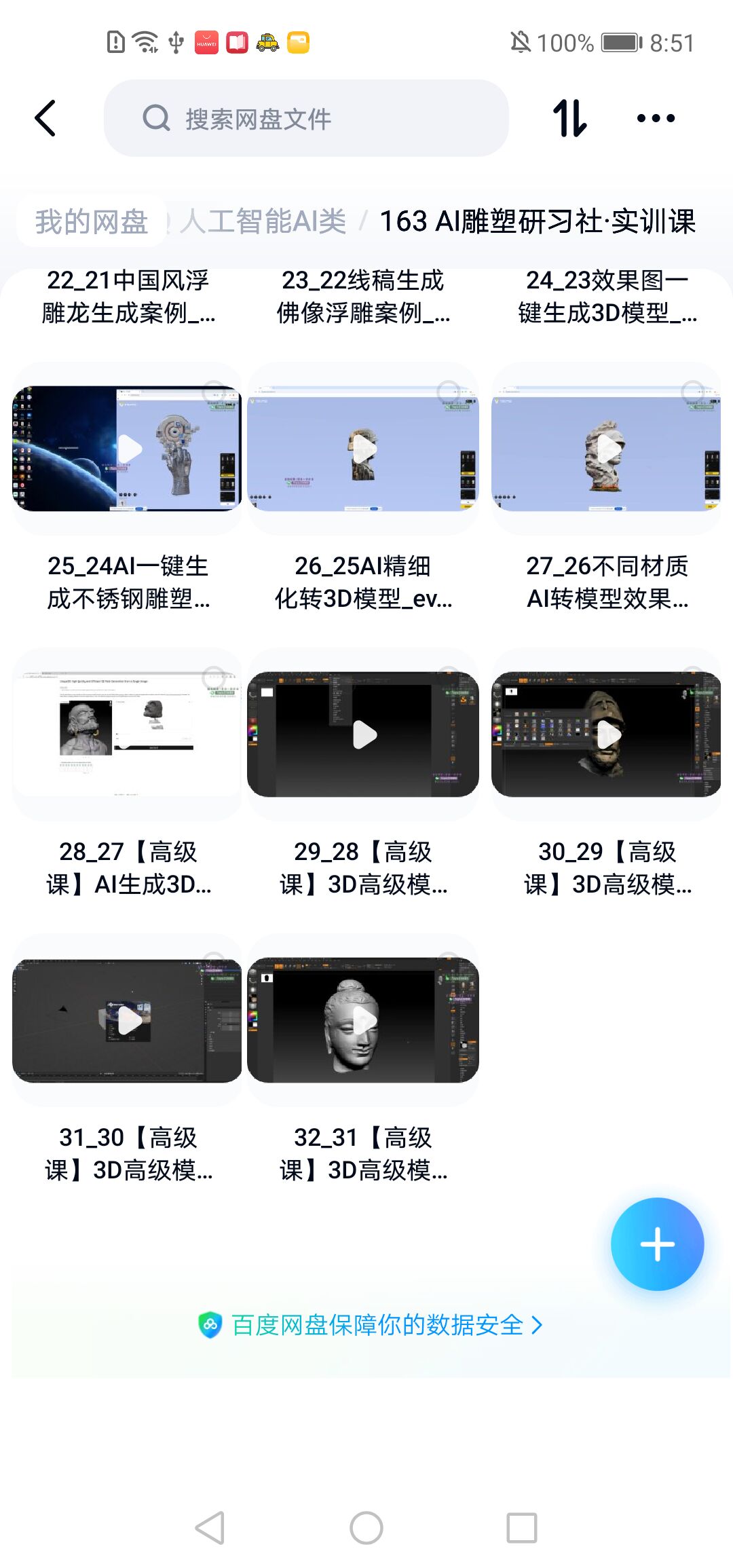Open the sort order icon
Screen dimensions: 733x1568
[x=569, y=118]
